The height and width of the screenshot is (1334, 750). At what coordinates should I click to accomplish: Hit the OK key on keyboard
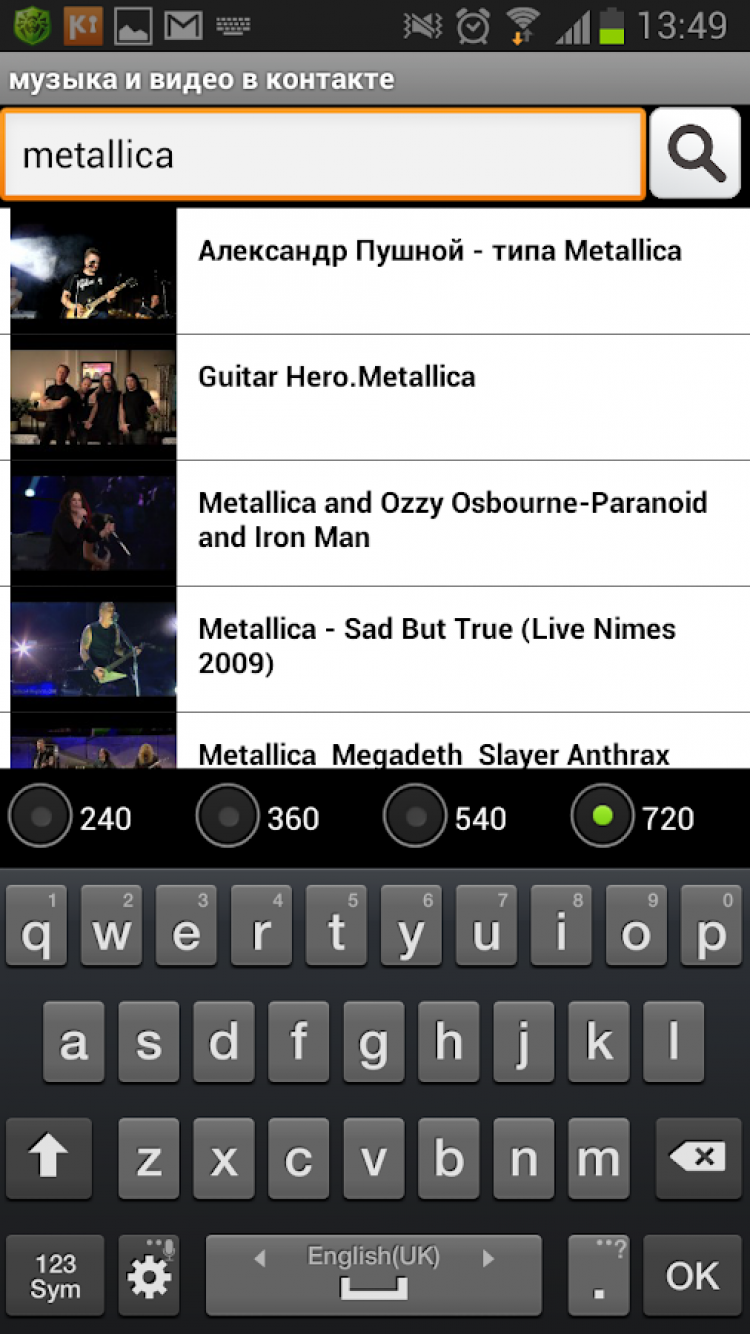point(692,1276)
